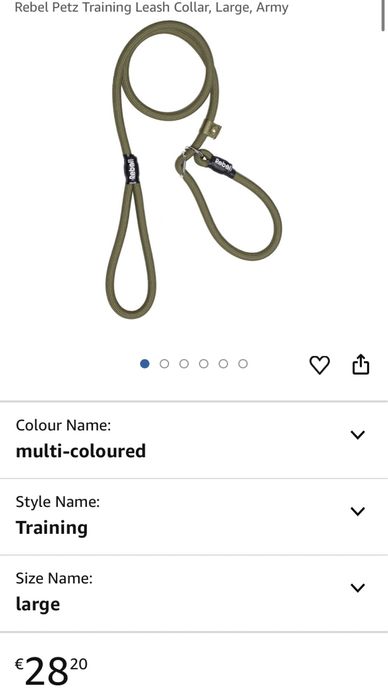The width and height of the screenshot is (388, 698).
Task: Expand the Style Name dropdown
Action: point(194,517)
